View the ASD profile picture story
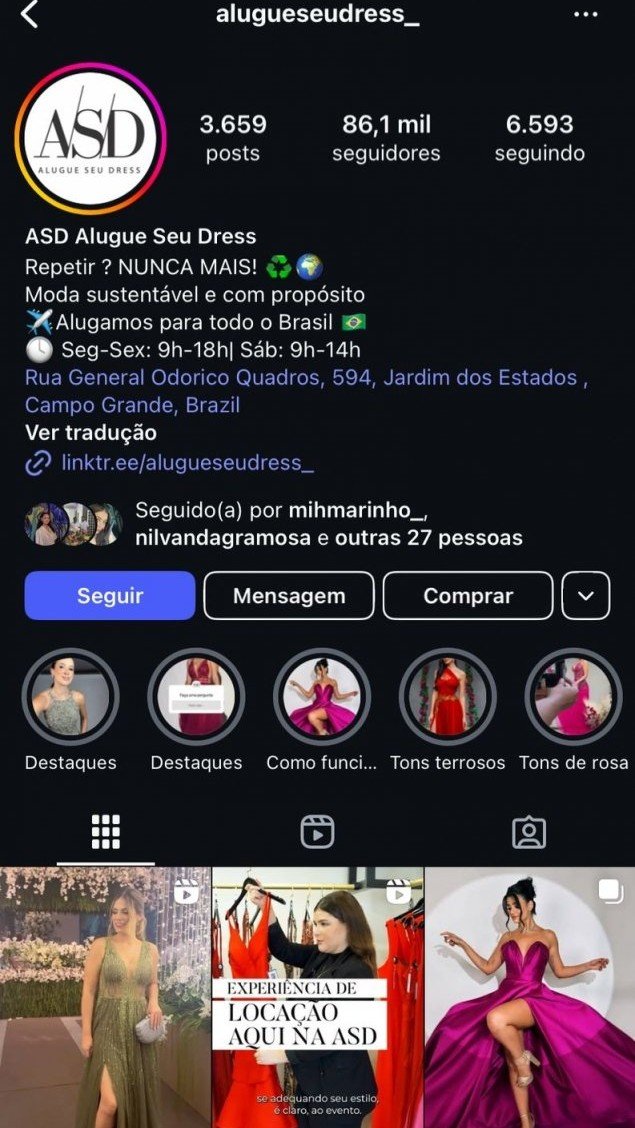 [x=90, y=139]
